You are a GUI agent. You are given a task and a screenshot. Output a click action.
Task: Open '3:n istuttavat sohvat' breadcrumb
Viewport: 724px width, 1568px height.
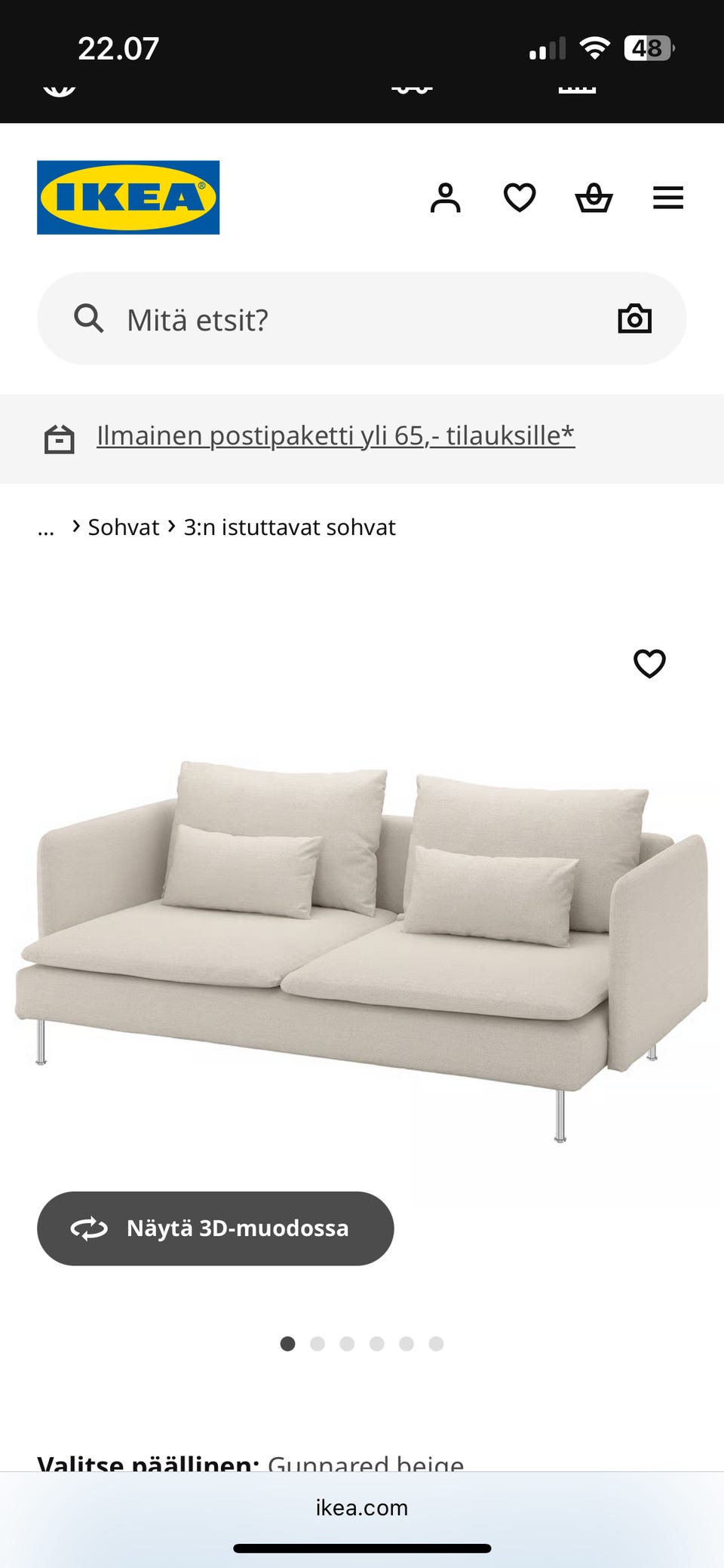click(x=290, y=527)
